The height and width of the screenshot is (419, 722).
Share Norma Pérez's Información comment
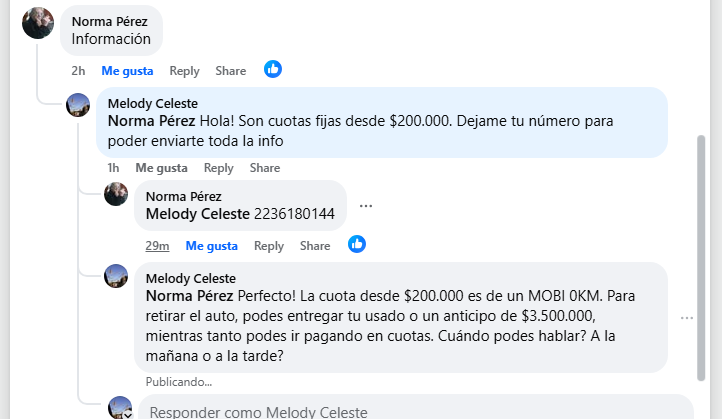[230, 71]
